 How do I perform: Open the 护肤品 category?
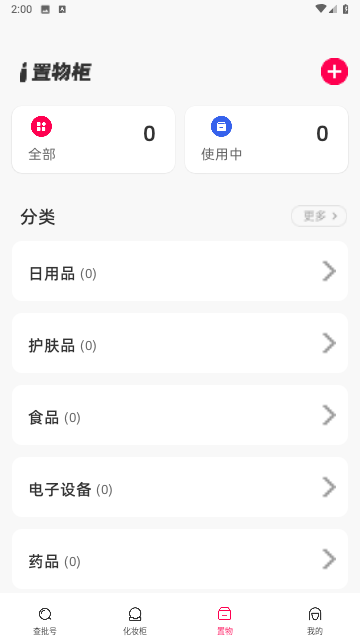(180, 343)
